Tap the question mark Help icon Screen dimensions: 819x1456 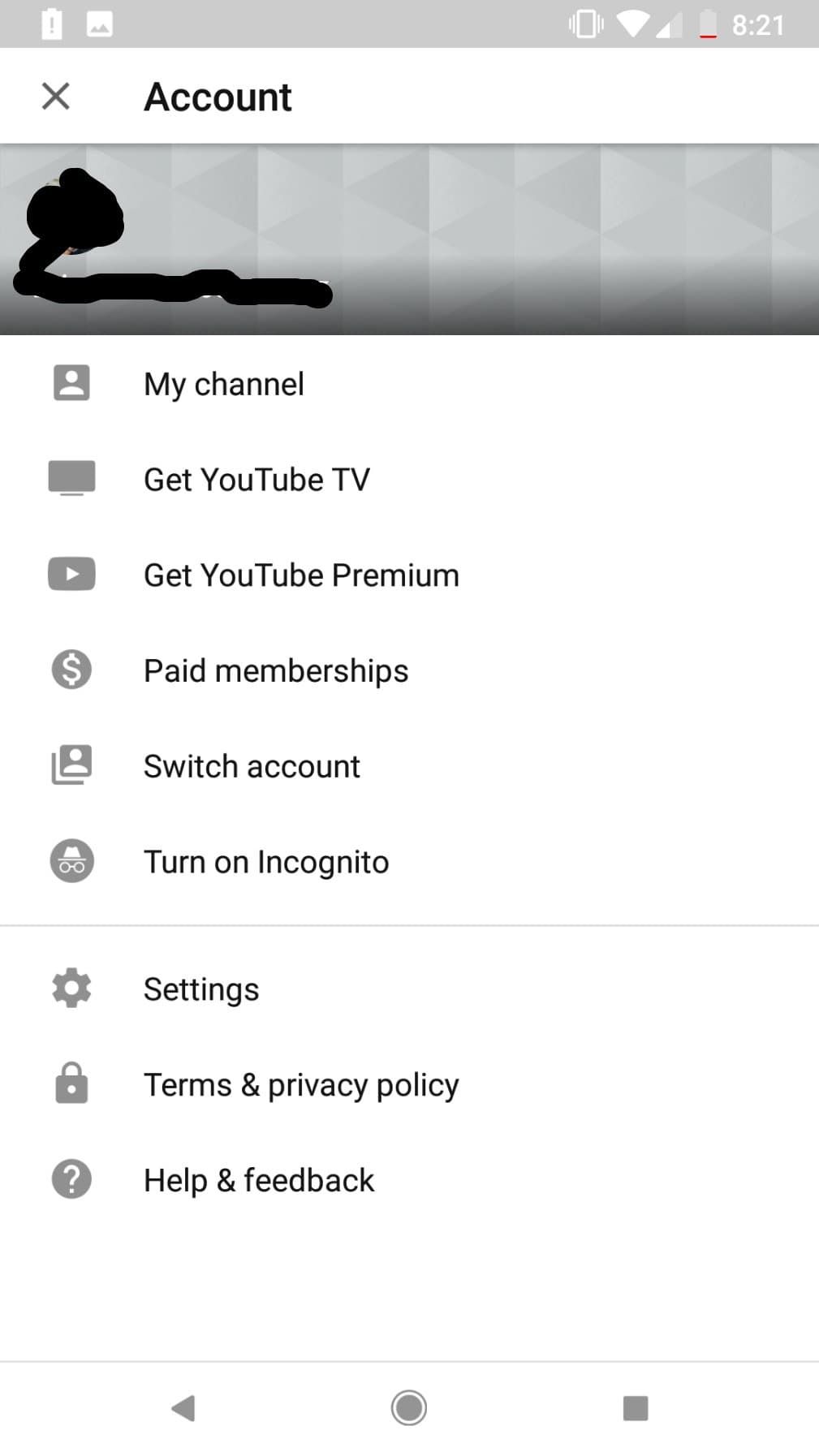[71, 1178]
